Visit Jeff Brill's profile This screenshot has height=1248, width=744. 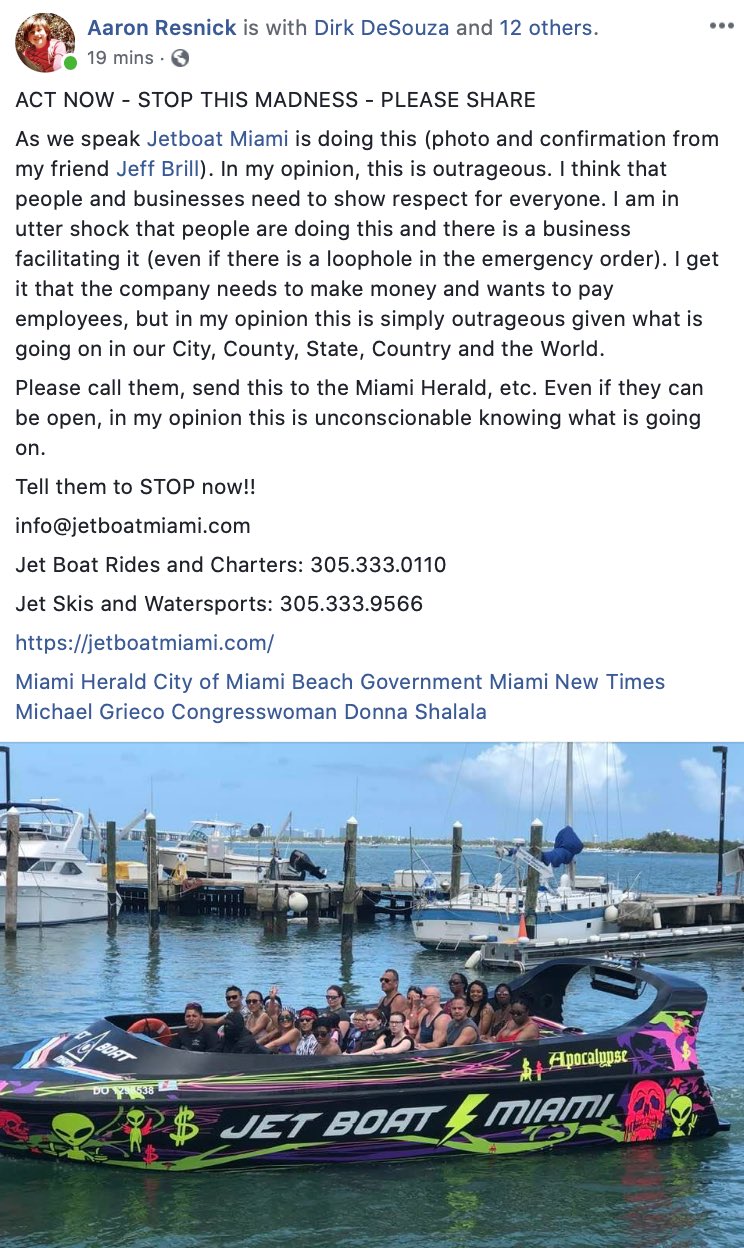tap(157, 168)
